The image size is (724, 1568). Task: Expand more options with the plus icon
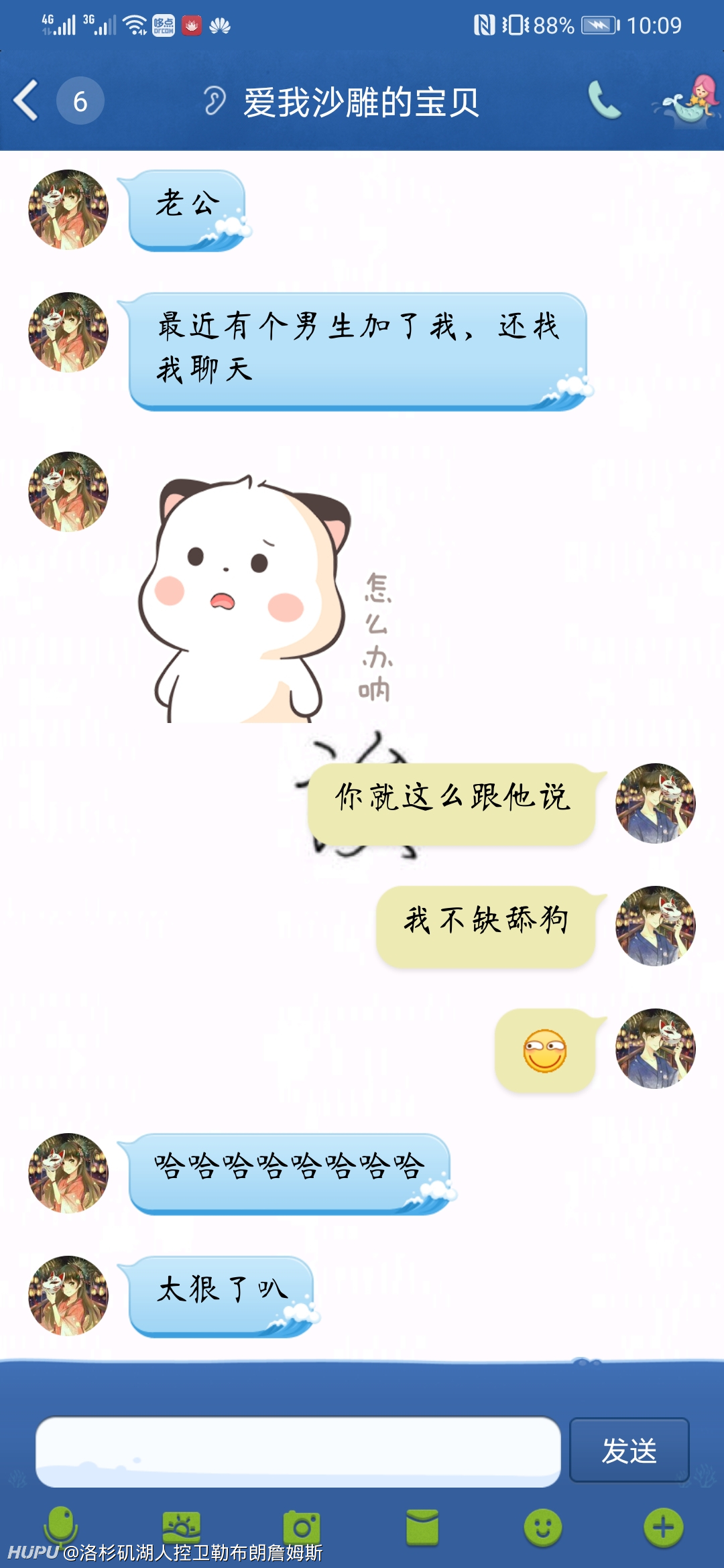664,1528
